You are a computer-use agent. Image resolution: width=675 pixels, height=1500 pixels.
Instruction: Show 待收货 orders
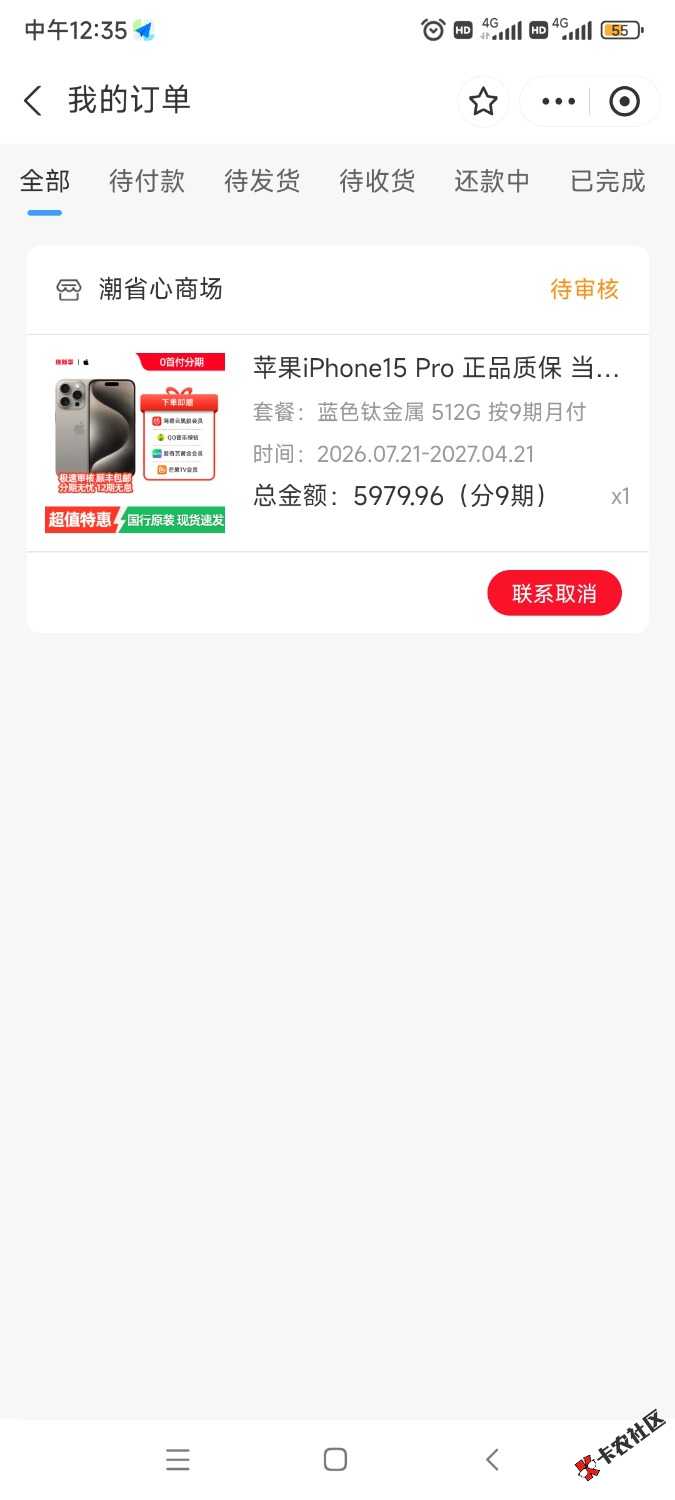pos(377,181)
